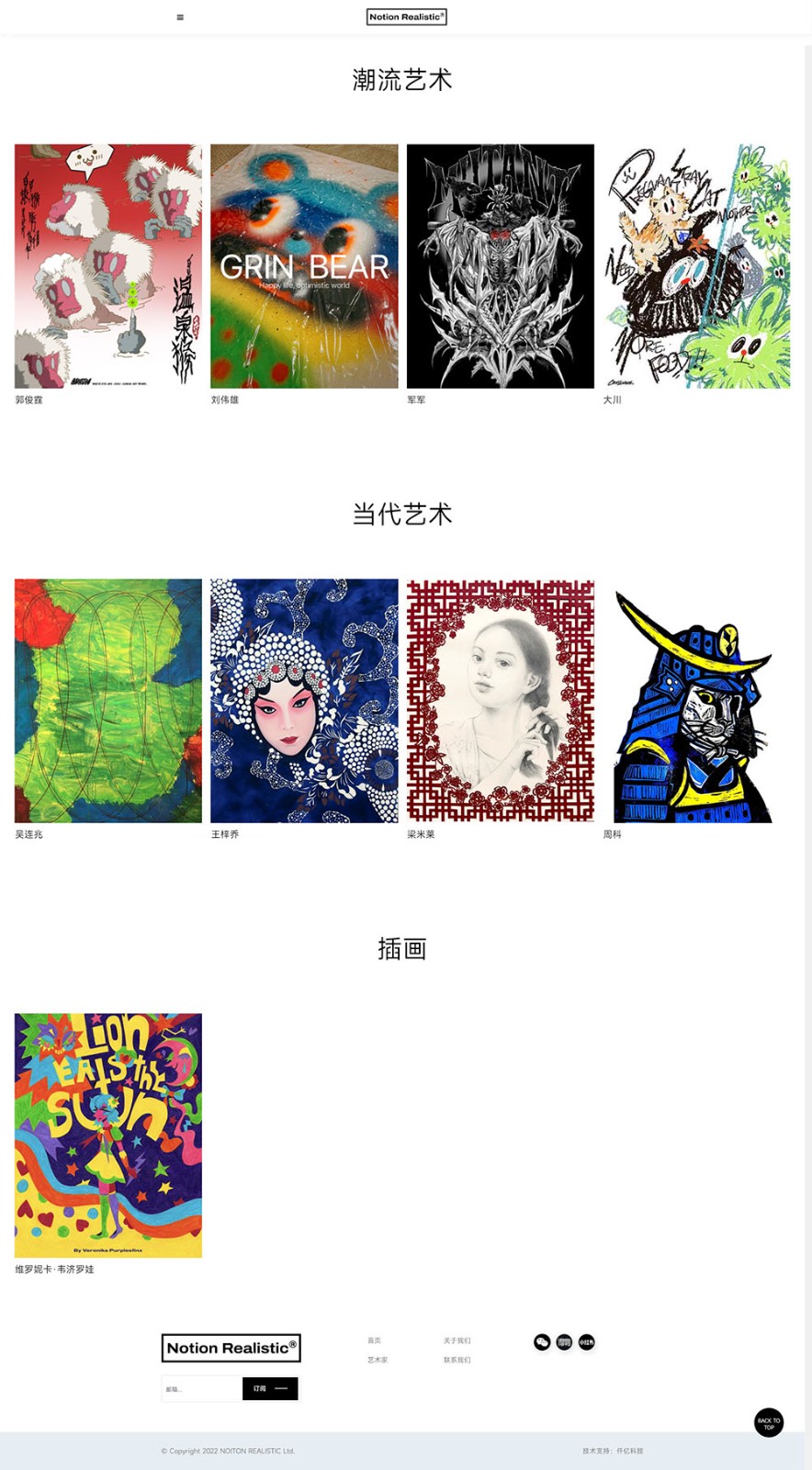View 吴连兆's green abstract painting
Image resolution: width=812 pixels, height=1470 pixels.
(108, 700)
